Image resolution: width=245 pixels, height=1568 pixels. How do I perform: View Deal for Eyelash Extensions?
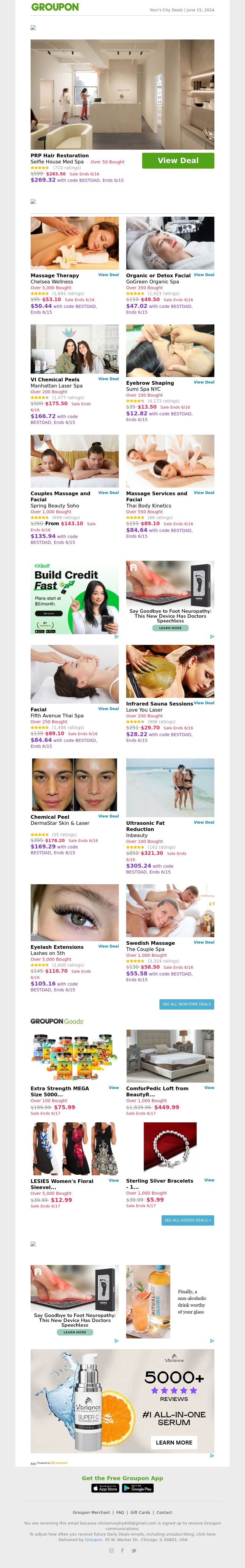tap(108, 946)
